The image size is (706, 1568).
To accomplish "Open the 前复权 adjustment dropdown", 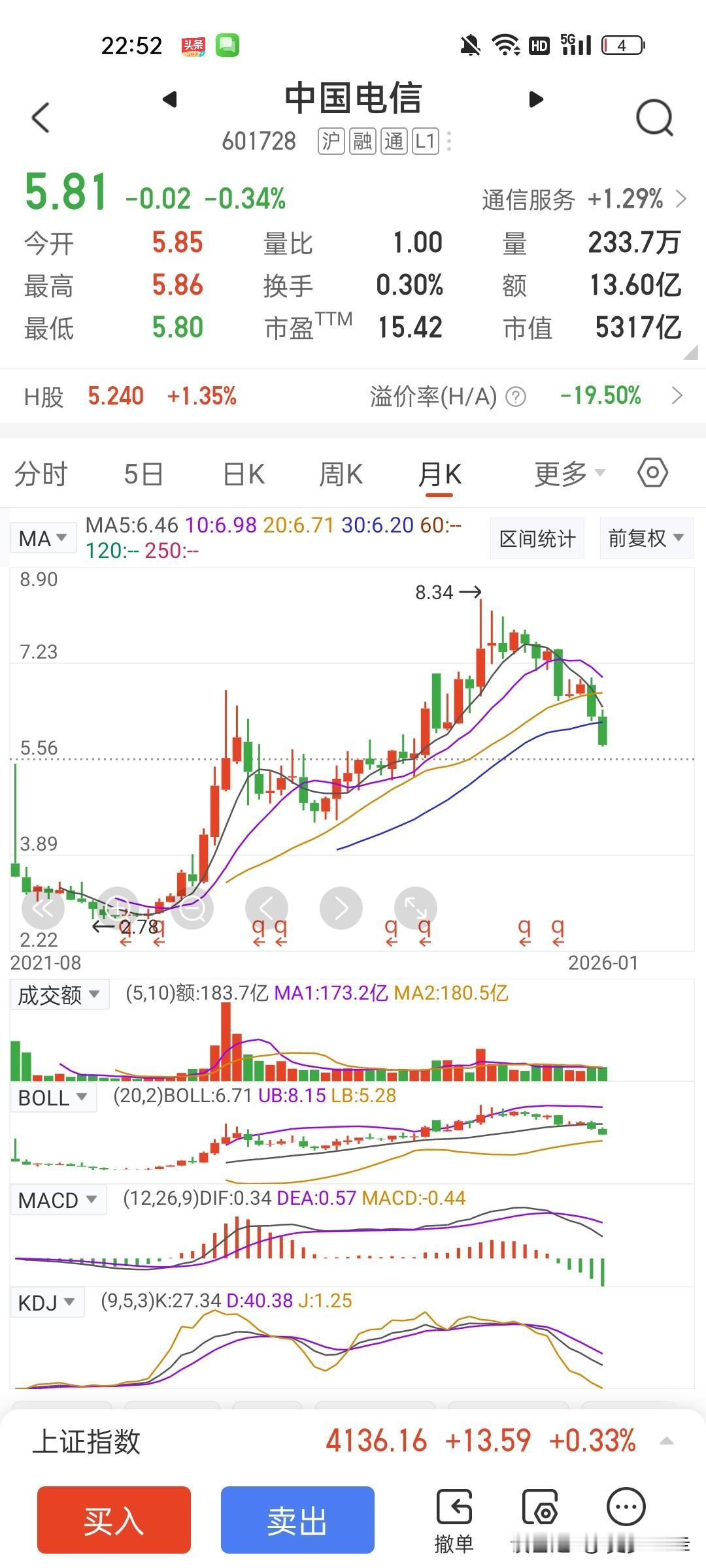I will tap(645, 537).
